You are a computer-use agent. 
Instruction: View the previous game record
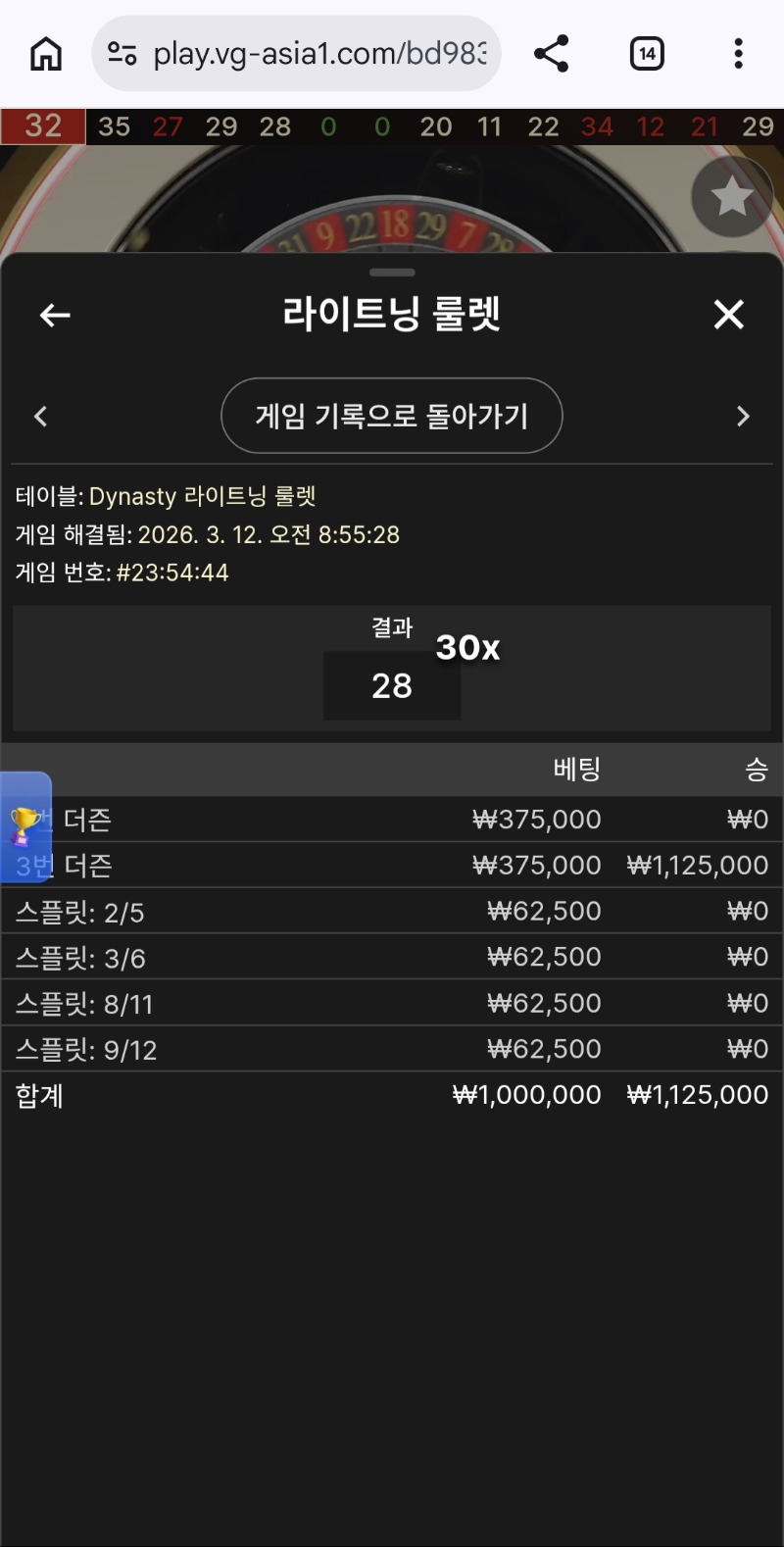pyautogui.click(x=41, y=417)
